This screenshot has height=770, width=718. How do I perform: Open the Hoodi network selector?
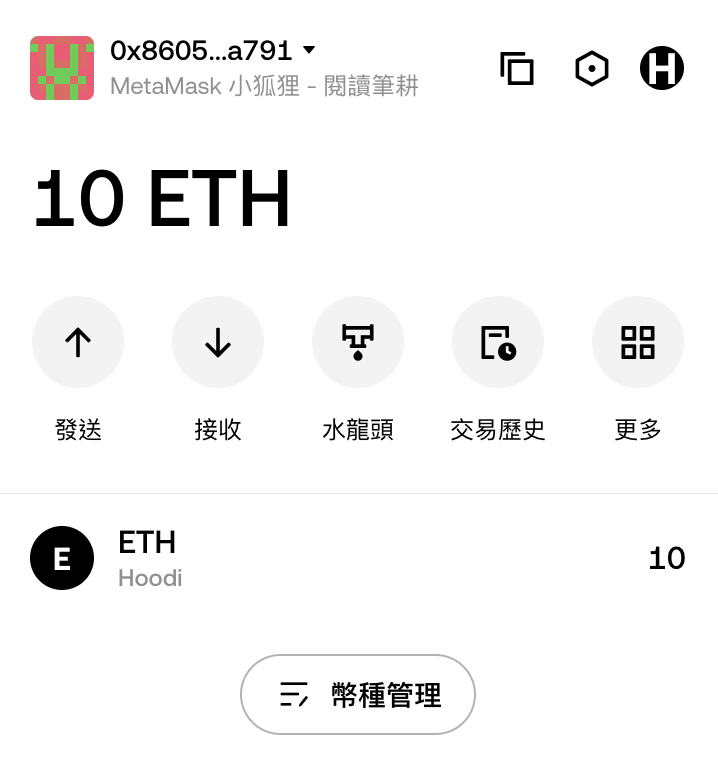click(662, 69)
